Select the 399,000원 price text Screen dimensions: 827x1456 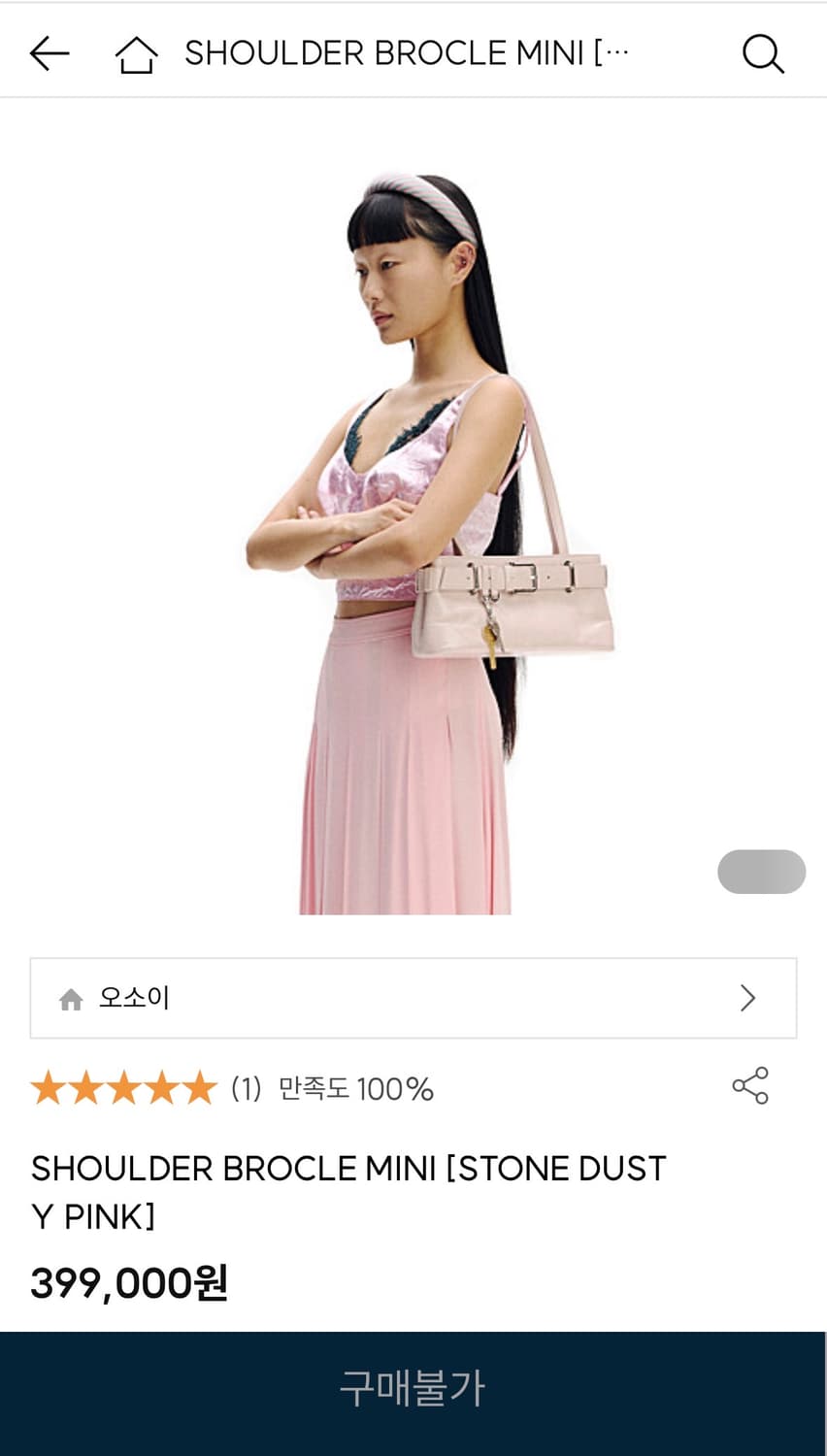pos(128,1284)
